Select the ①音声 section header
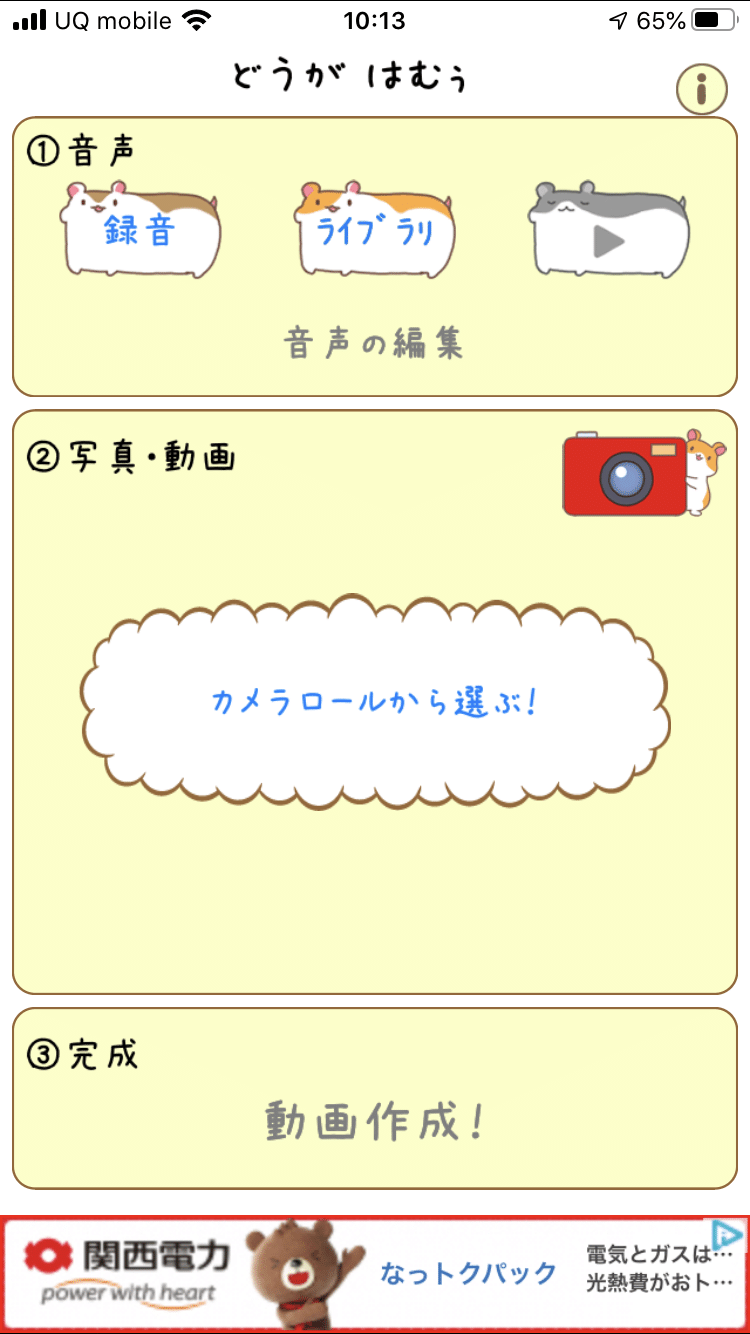The image size is (750, 1334). point(80,148)
